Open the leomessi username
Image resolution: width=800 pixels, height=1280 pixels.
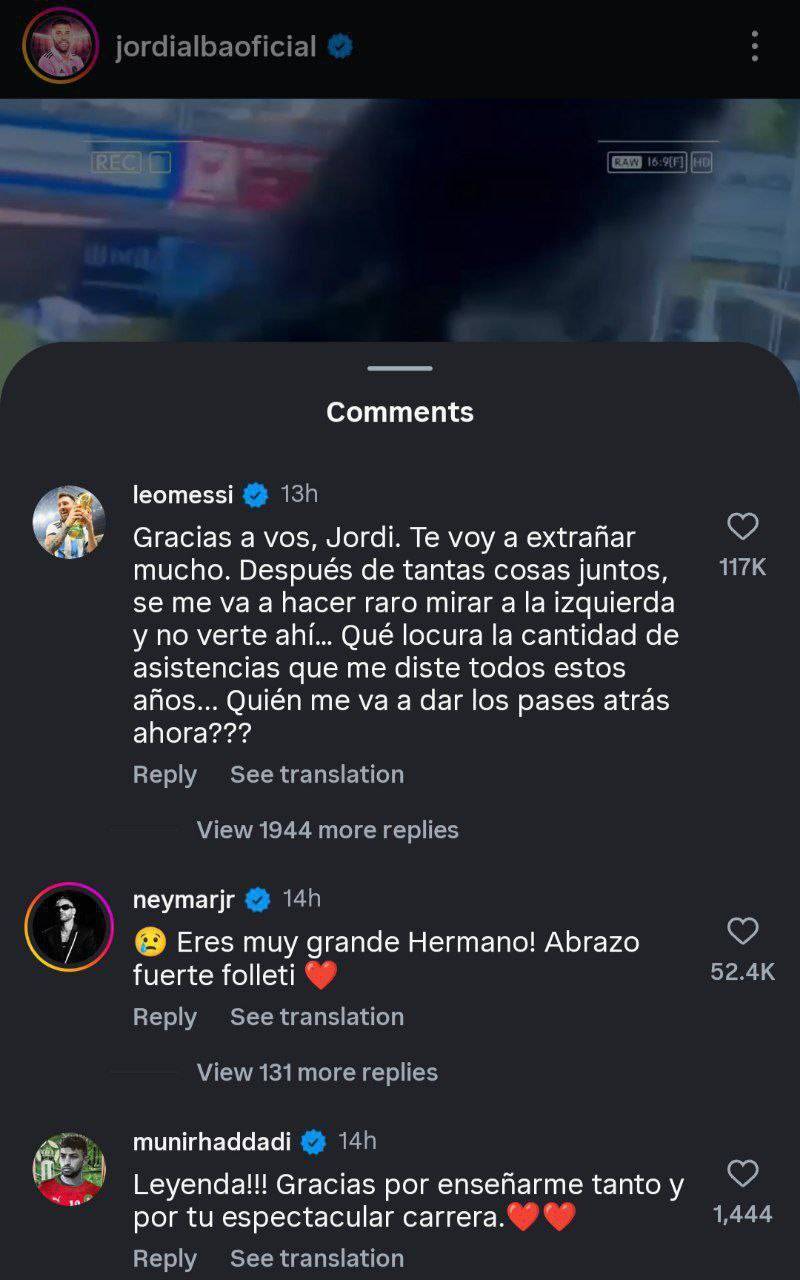tap(183, 494)
